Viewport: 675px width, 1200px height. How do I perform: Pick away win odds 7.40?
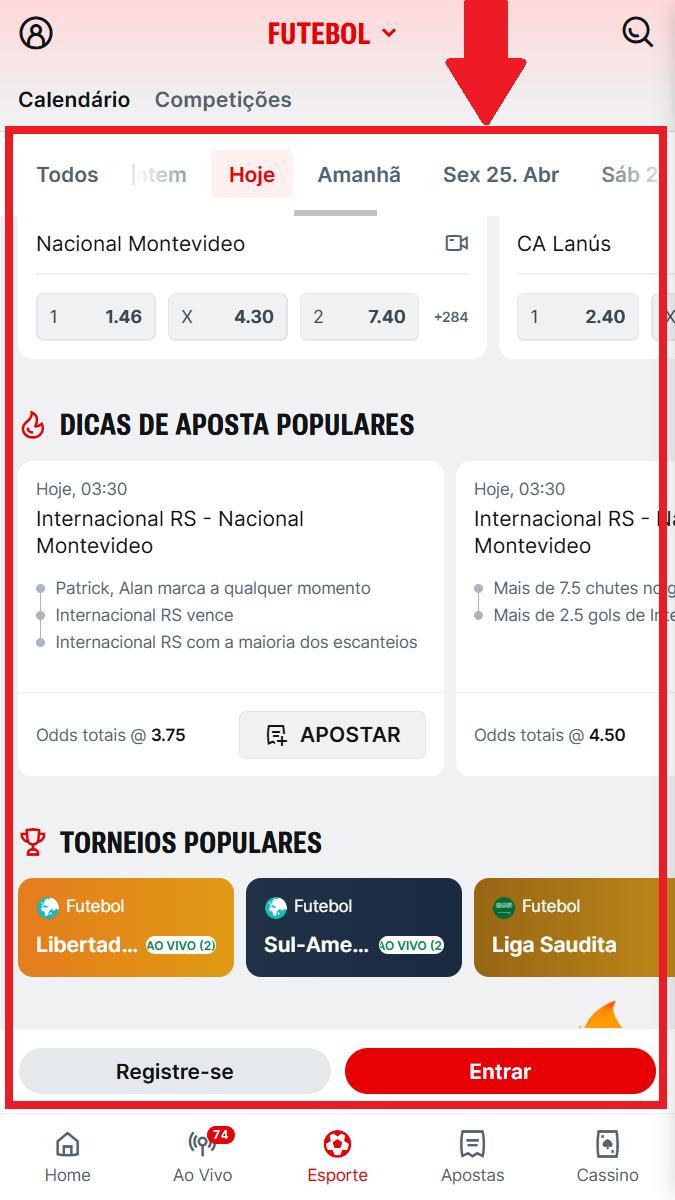[360, 317]
